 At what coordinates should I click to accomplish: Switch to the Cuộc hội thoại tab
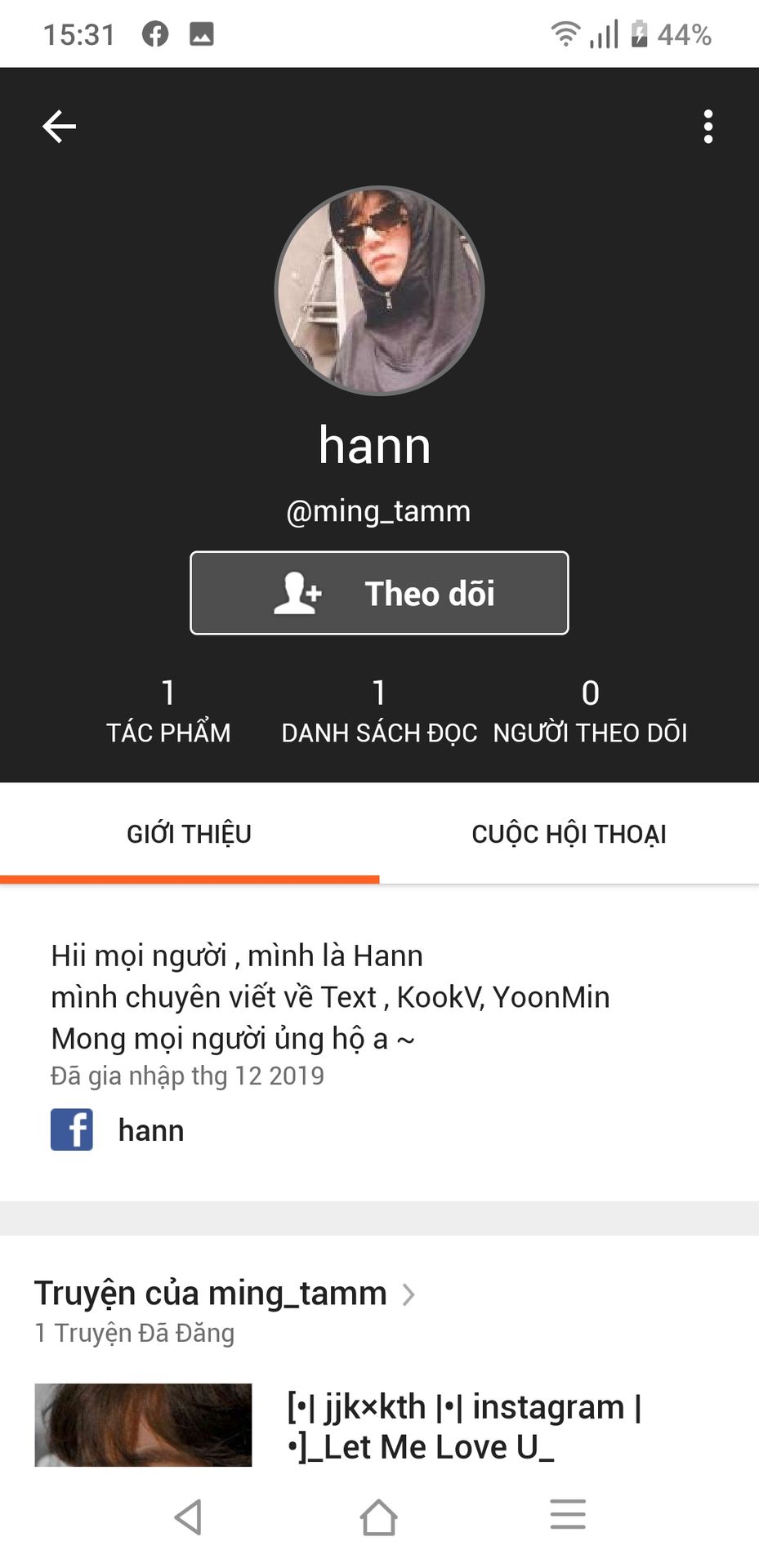[569, 834]
